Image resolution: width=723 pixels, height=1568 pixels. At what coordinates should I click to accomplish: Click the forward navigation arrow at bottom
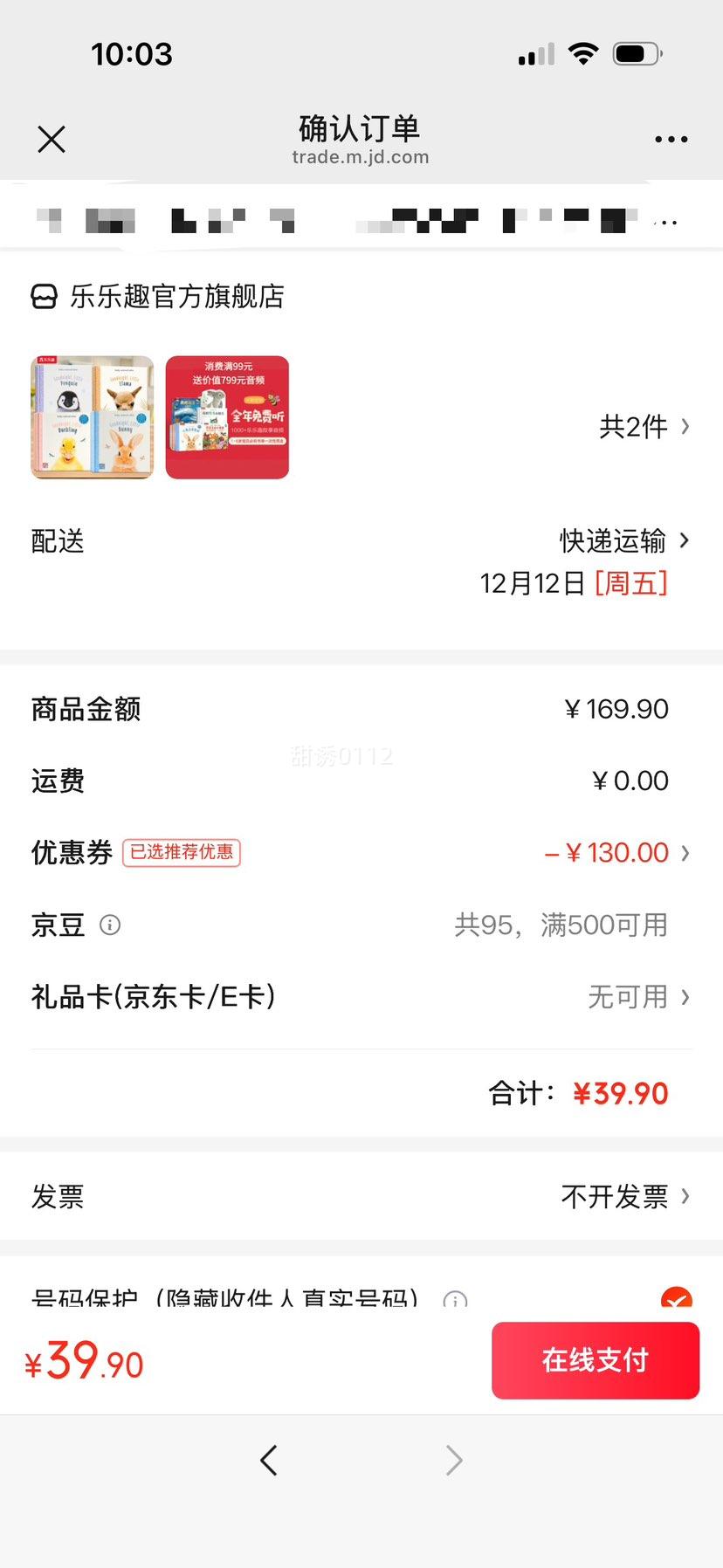click(x=453, y=1459)
